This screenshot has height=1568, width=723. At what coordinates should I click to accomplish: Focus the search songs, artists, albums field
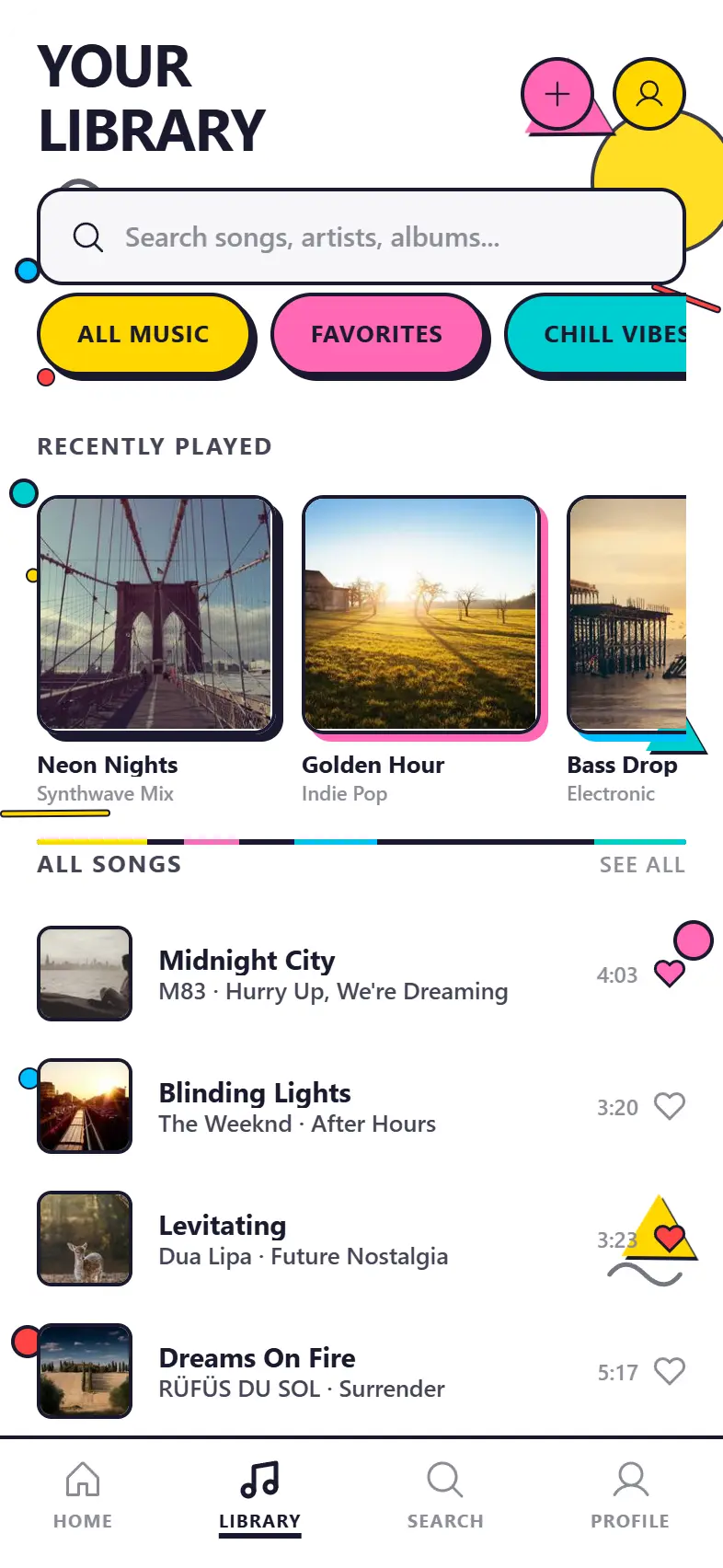coord(361,237)
